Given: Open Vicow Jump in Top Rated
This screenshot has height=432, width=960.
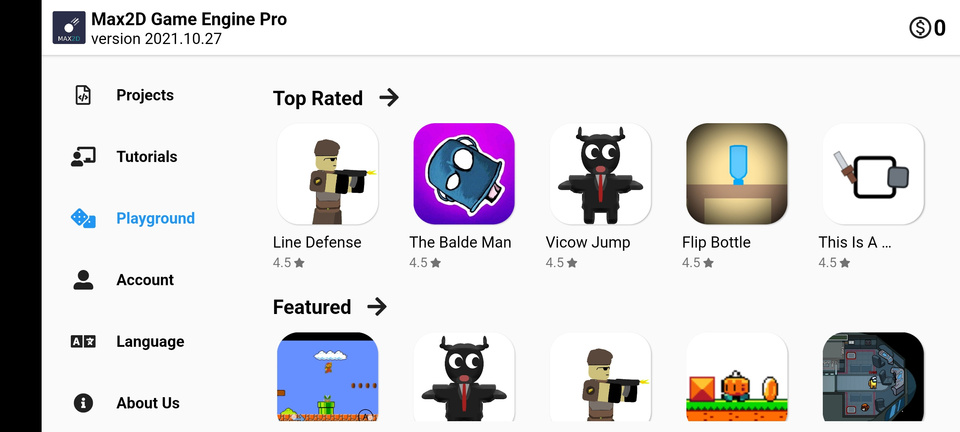Looking at the screenshot, I should click(x=600, y=174).
